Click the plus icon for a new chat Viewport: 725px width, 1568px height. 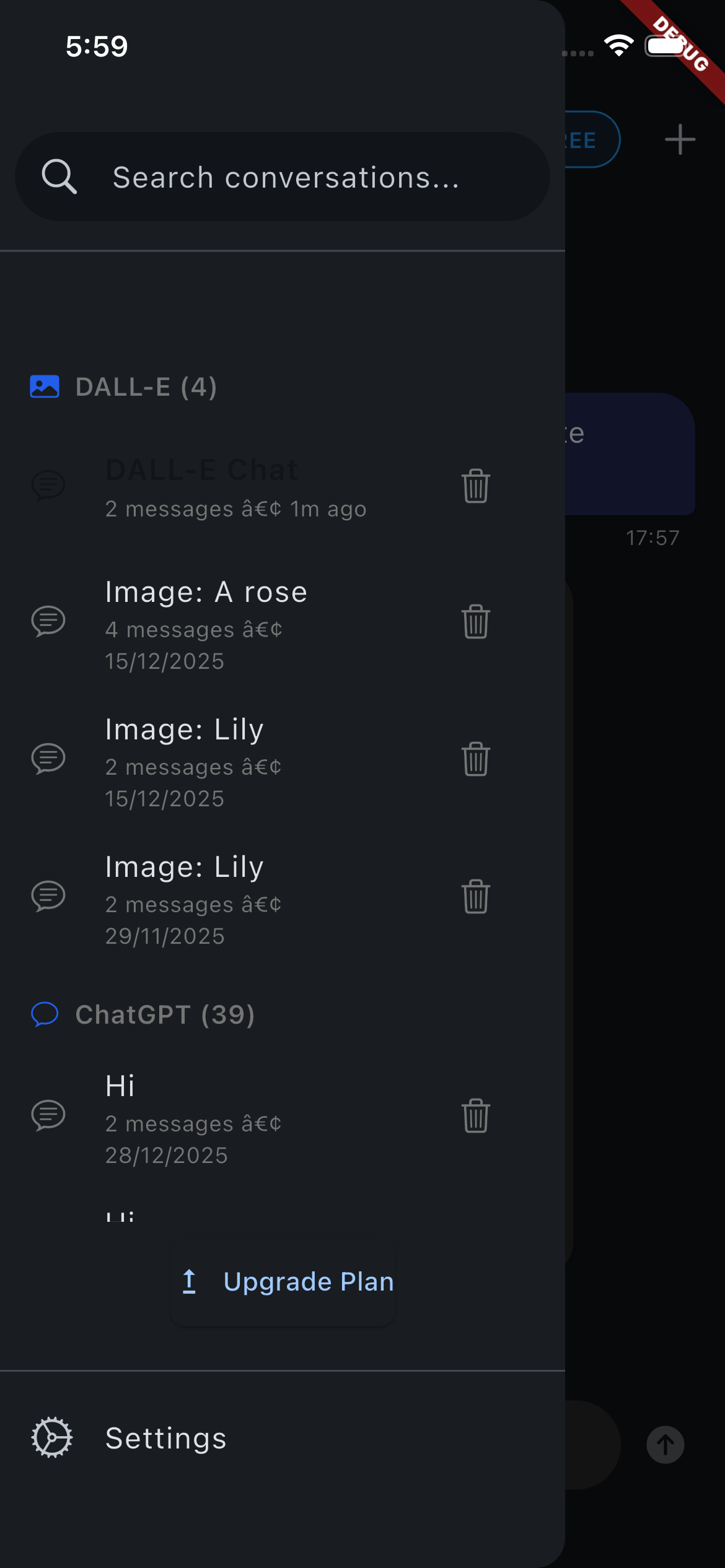pos(680,138)
